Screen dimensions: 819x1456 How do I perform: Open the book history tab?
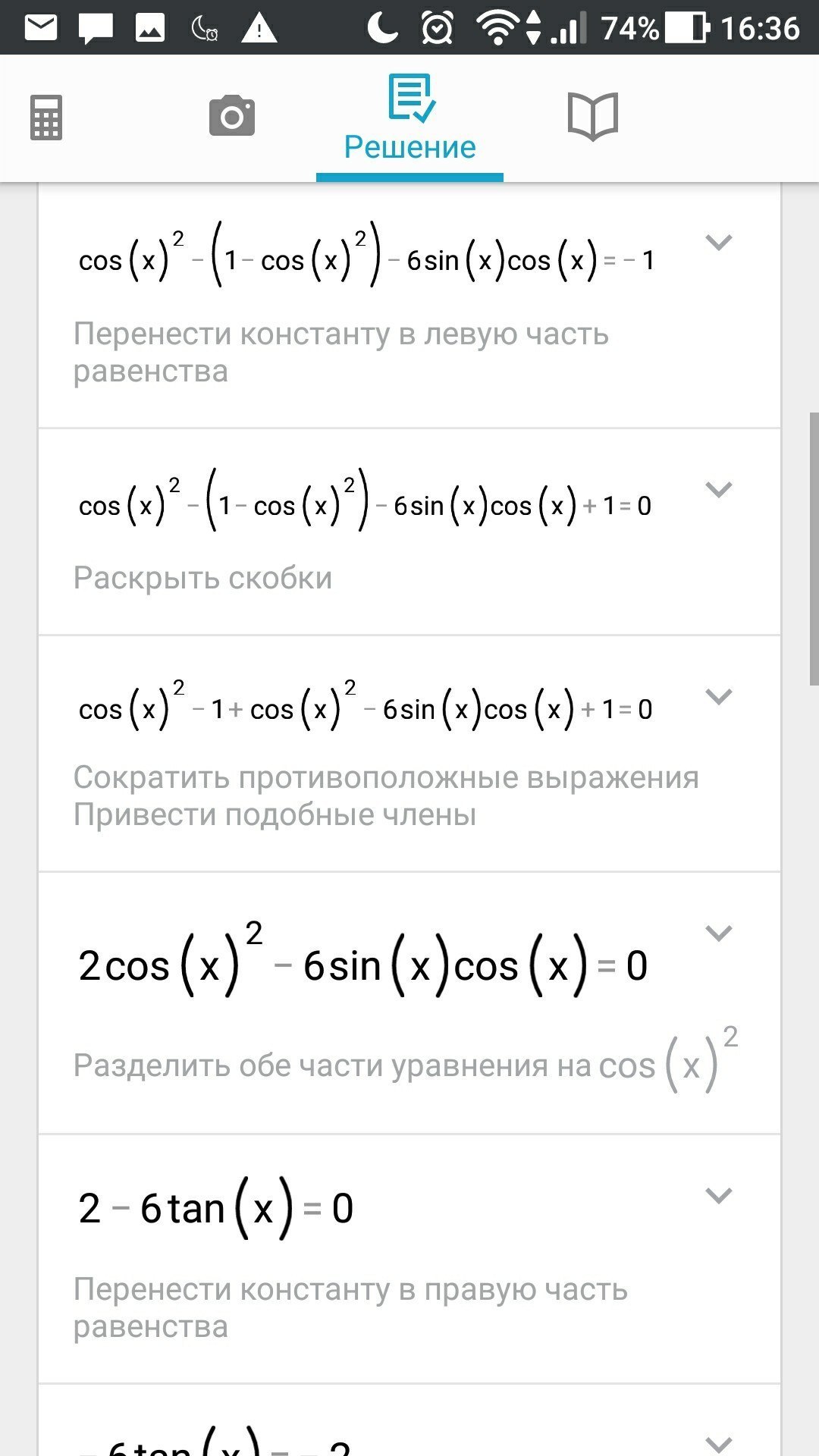pos(593,116)
